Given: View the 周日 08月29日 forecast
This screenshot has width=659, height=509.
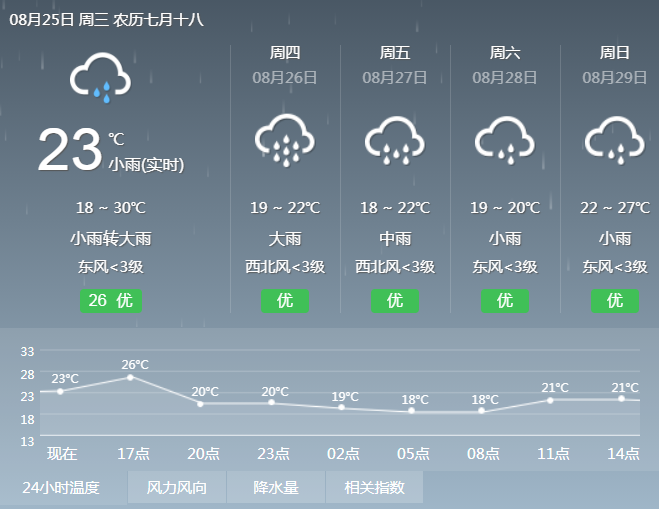Looking at the screenshot, I should click(614, 180).
